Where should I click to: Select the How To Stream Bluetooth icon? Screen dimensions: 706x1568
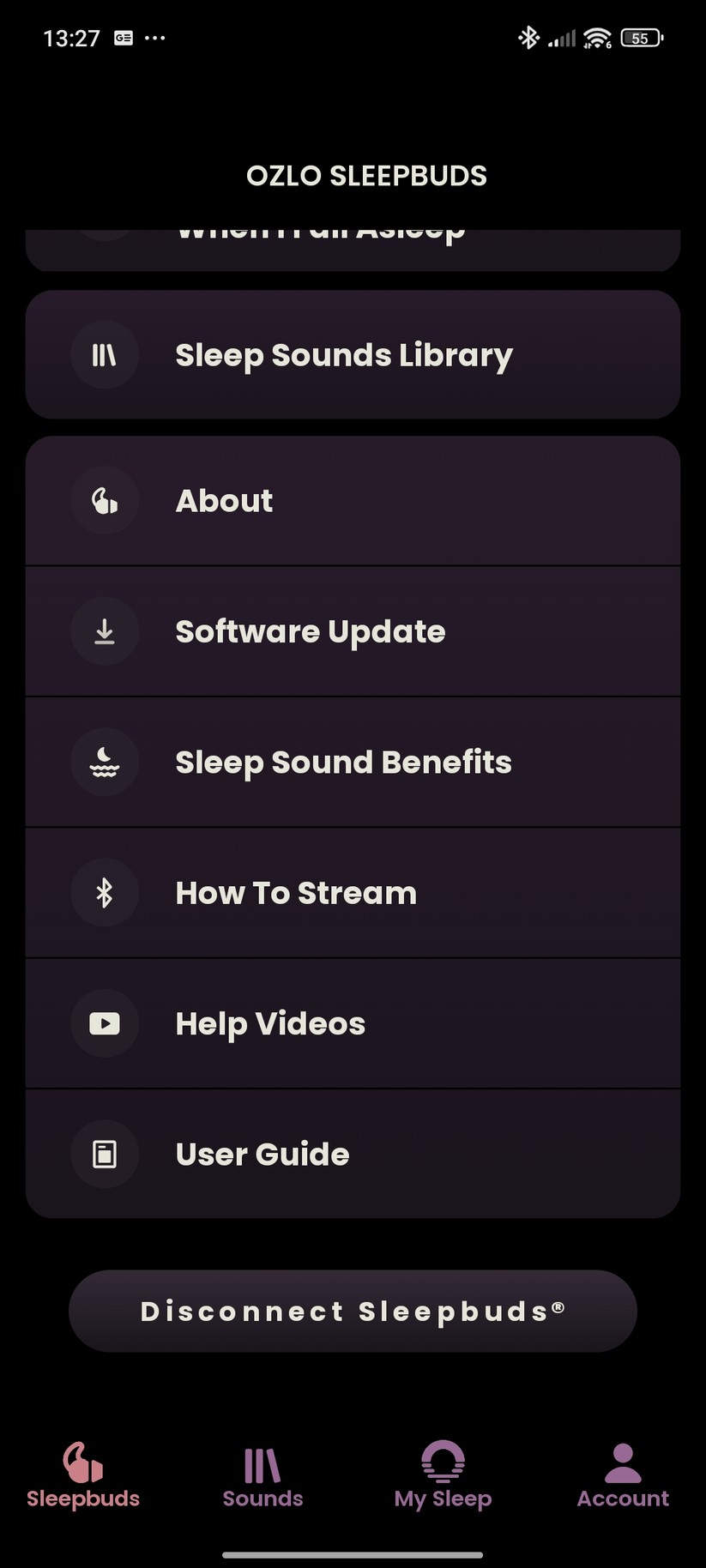105,892
